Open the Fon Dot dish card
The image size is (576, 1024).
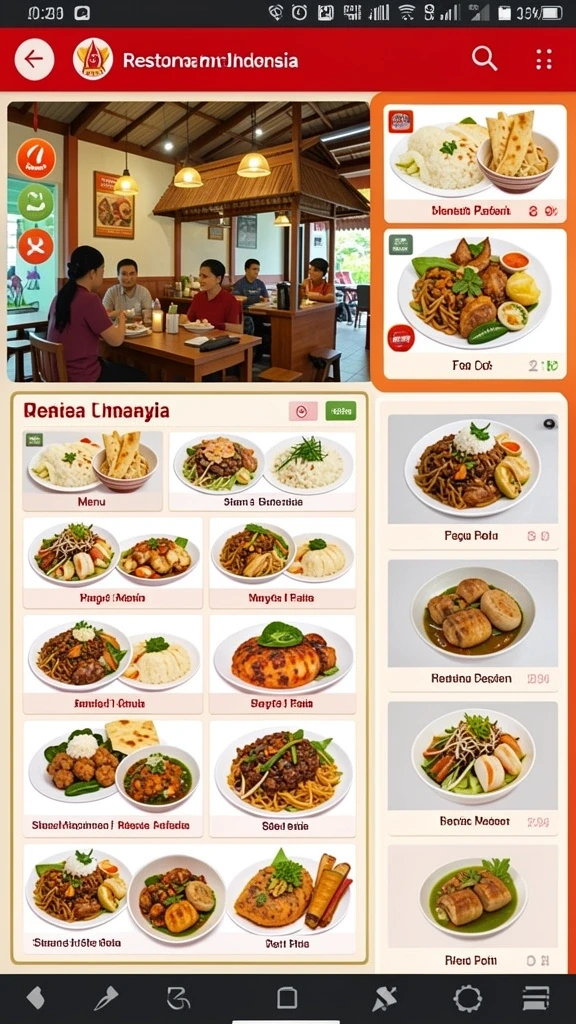click(x=475, y=304)
